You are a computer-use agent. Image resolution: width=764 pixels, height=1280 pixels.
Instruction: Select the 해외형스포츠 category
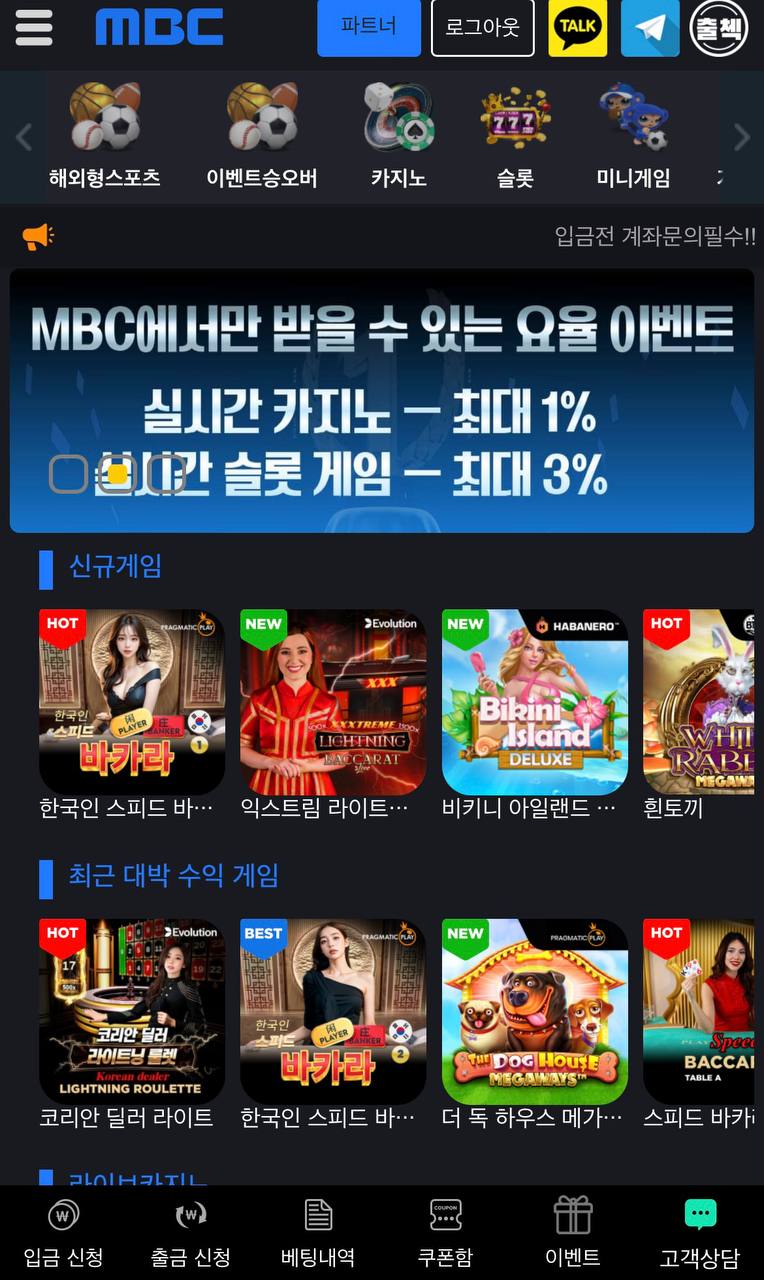pos(105,137)
